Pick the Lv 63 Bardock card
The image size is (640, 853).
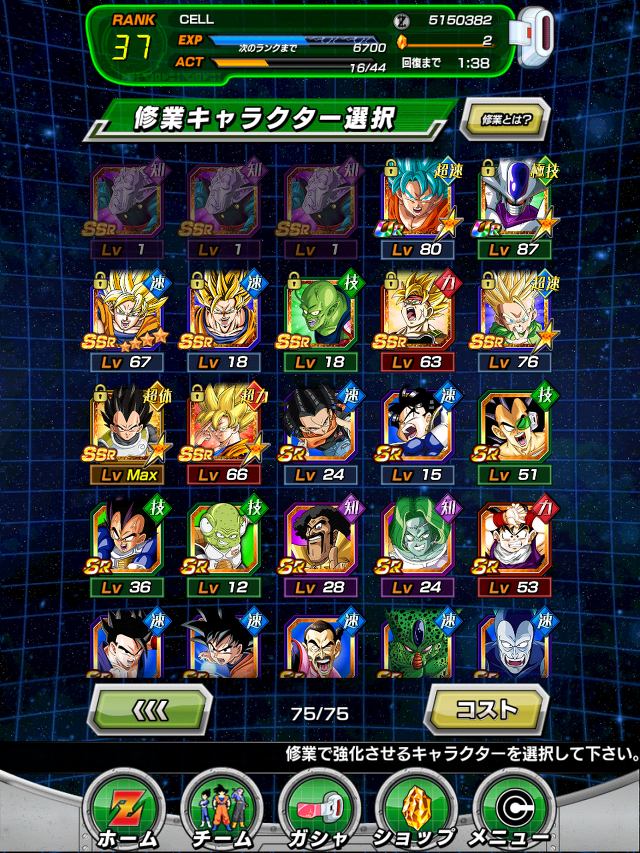pyautogui.click(x=416, y=314)
